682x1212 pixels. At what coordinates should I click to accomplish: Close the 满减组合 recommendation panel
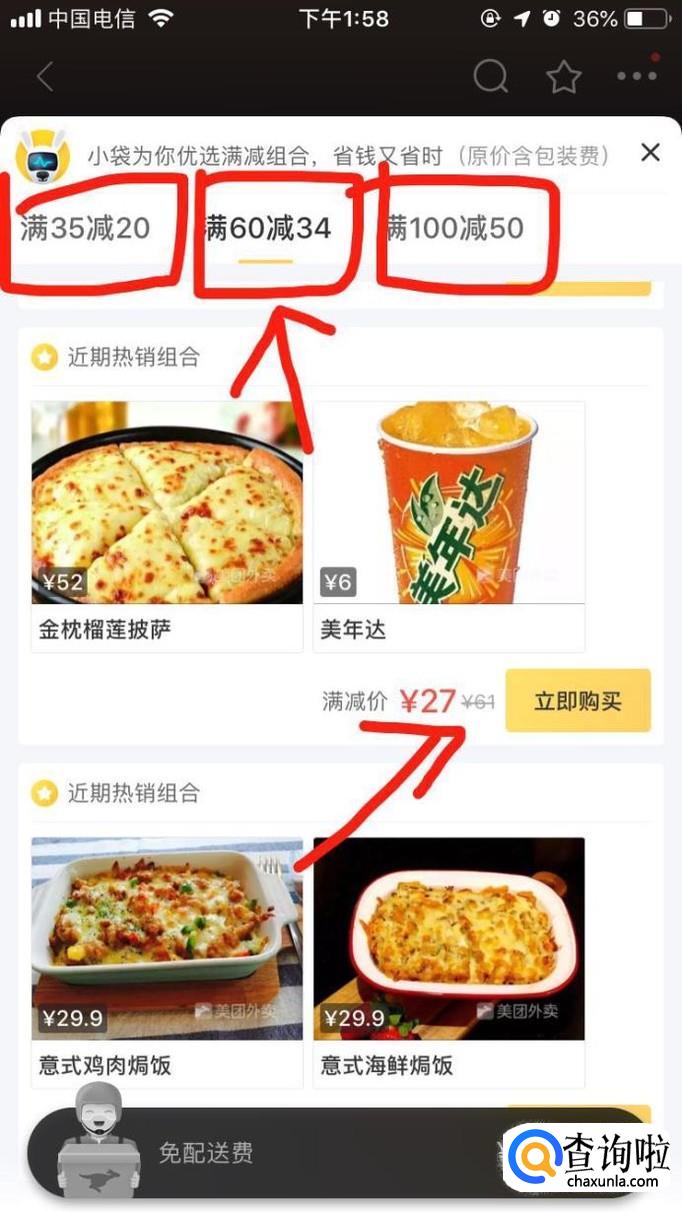(x=650, y=153)
